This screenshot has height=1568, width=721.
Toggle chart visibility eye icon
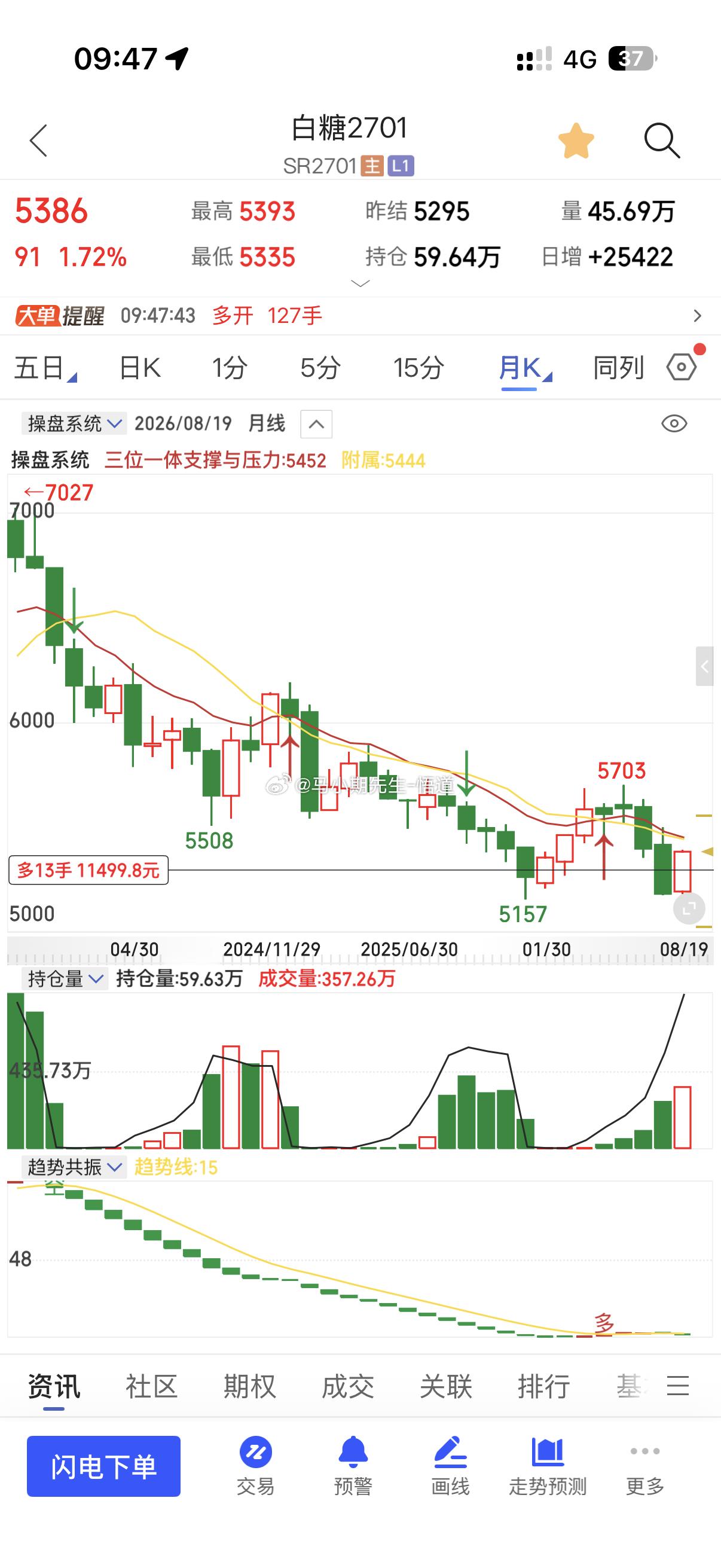[x=674, y=423]
